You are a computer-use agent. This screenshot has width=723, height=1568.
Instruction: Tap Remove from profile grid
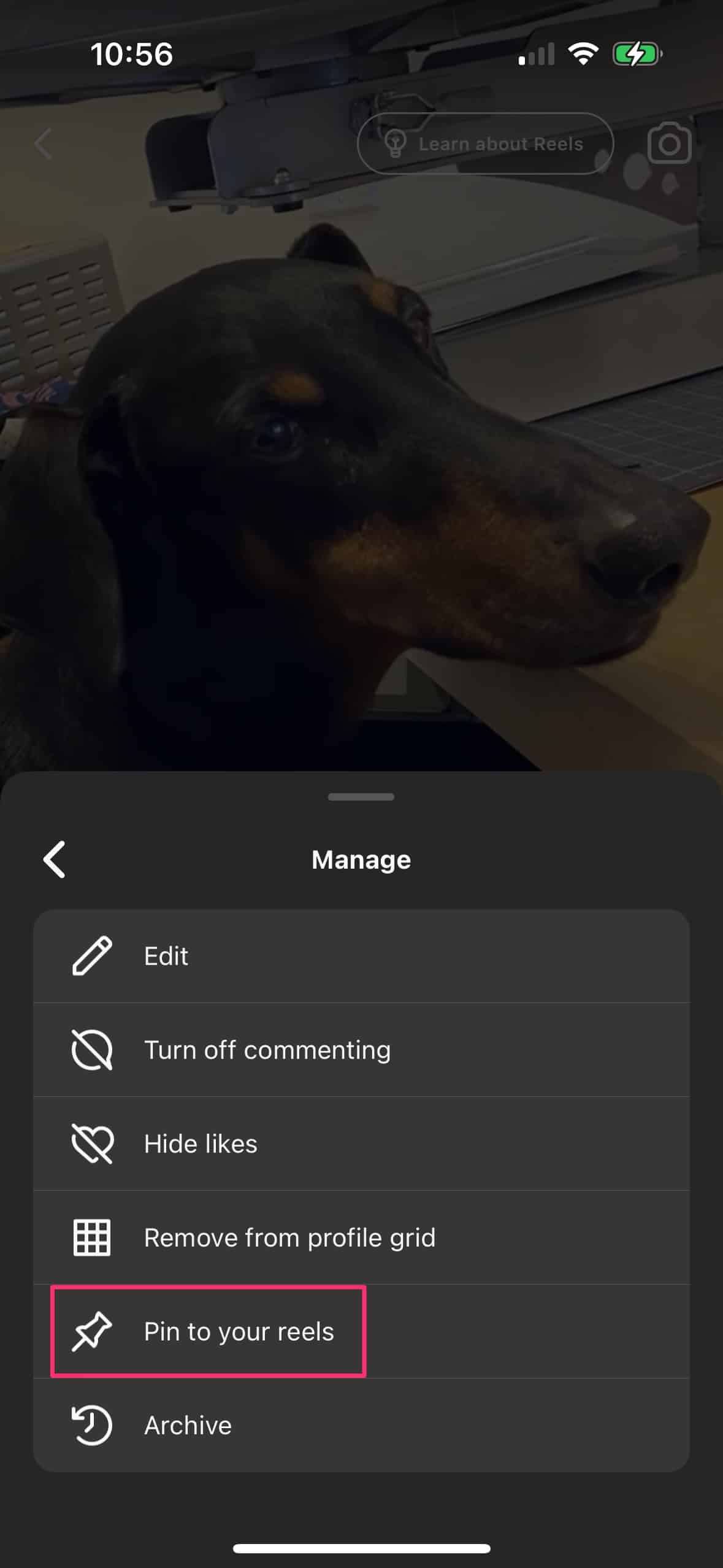(361, 1237)
